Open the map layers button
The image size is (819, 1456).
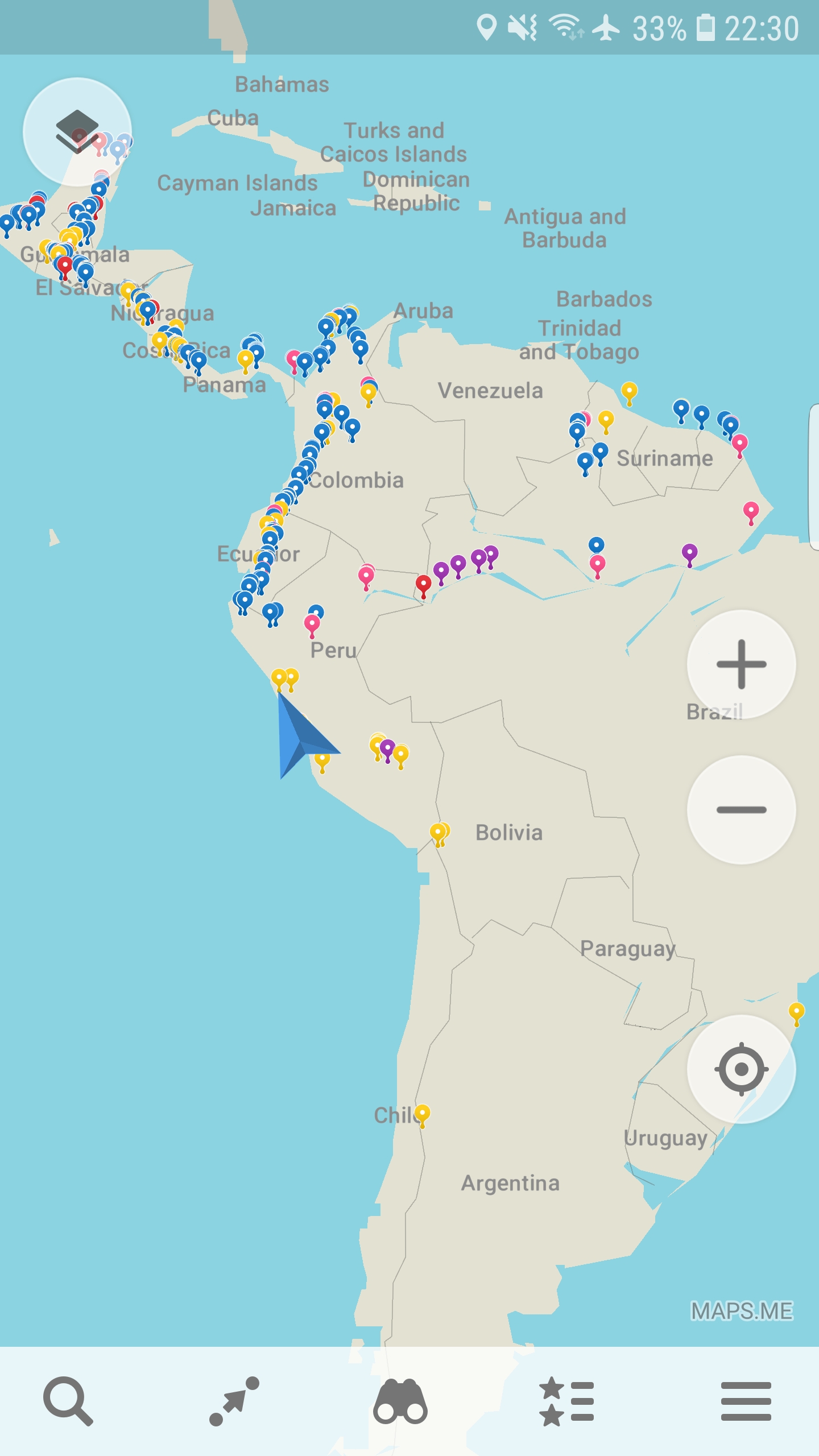[x=77, y=132]
